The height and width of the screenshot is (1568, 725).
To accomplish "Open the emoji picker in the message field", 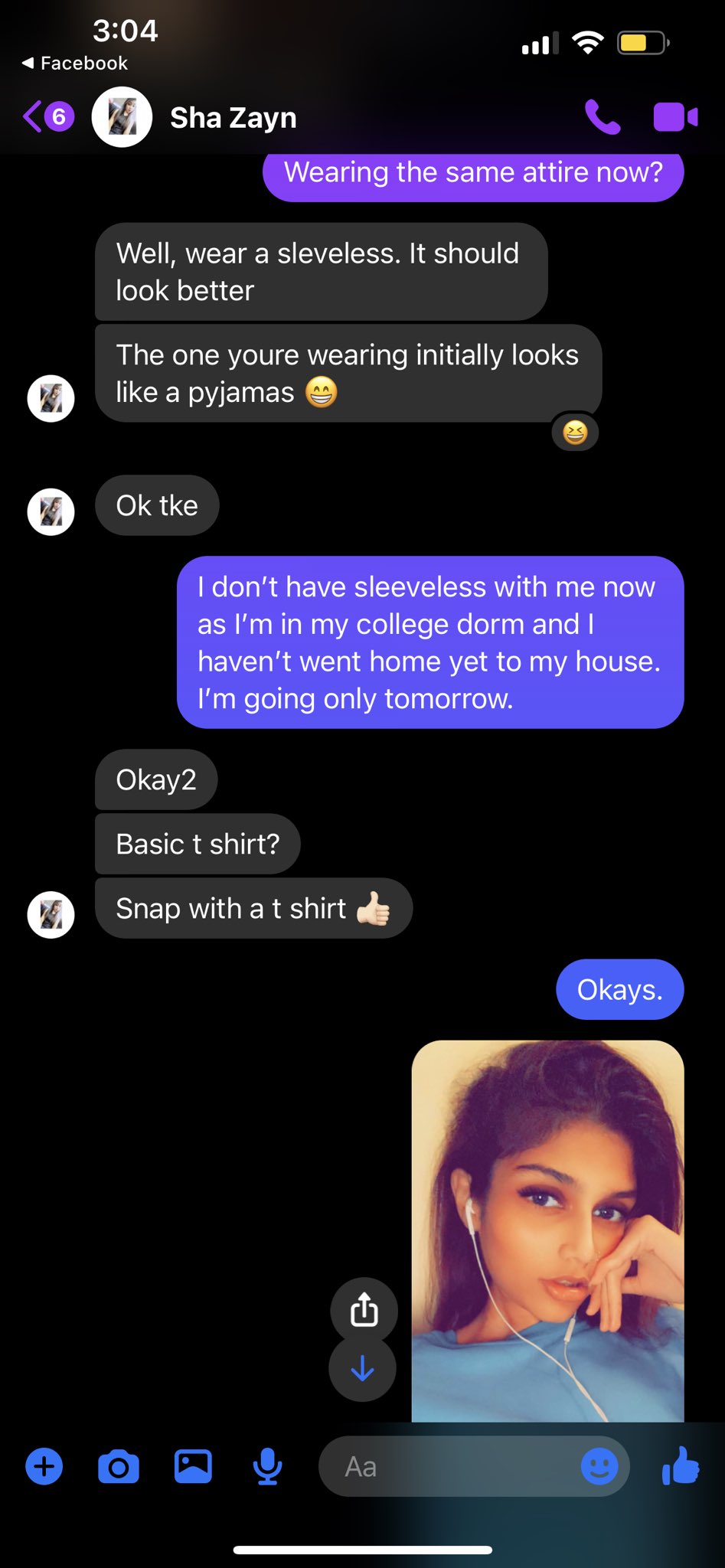I will point(599,1467).
